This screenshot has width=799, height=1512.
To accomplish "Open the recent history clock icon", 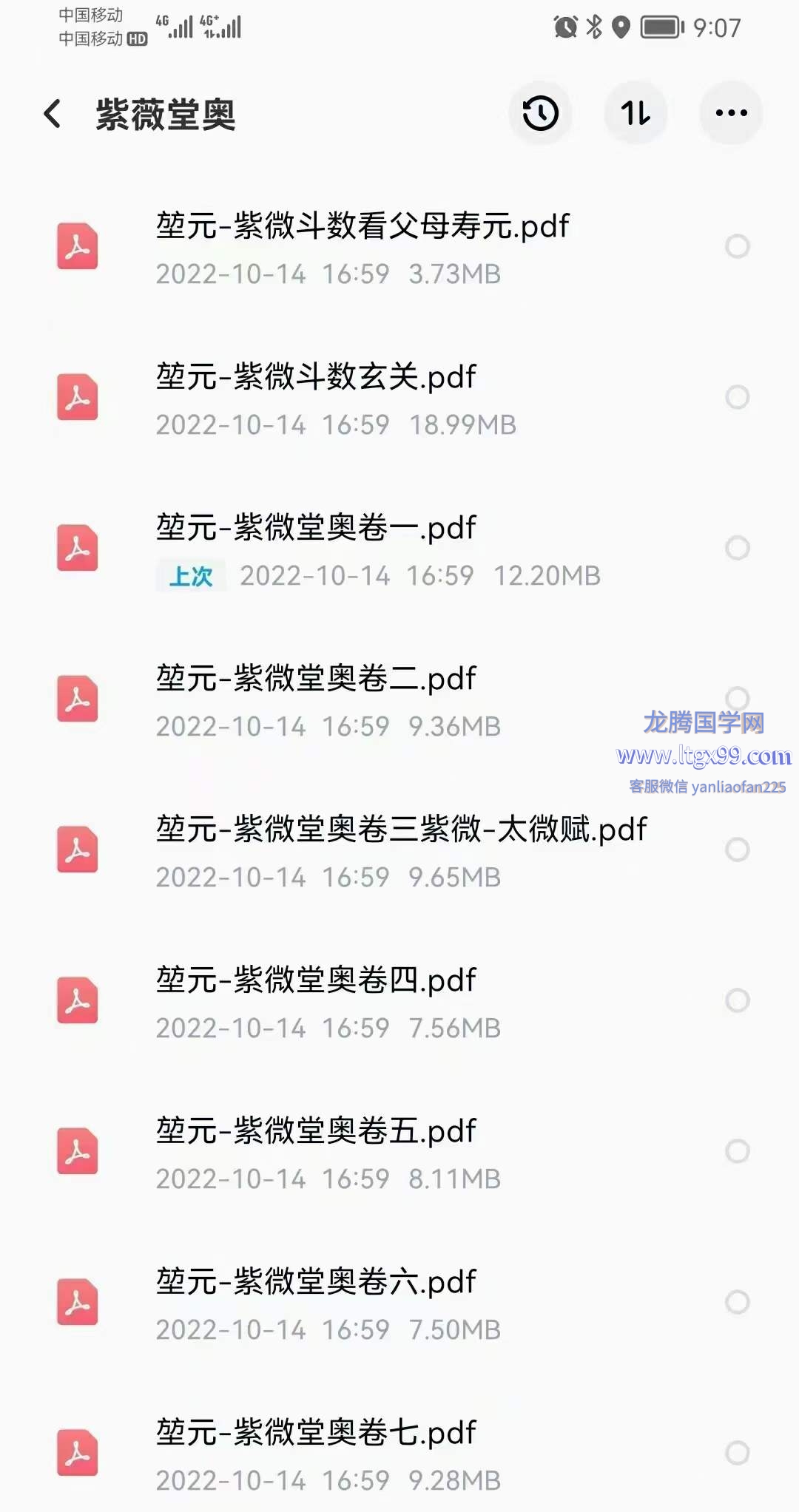I will click(540, 114).
